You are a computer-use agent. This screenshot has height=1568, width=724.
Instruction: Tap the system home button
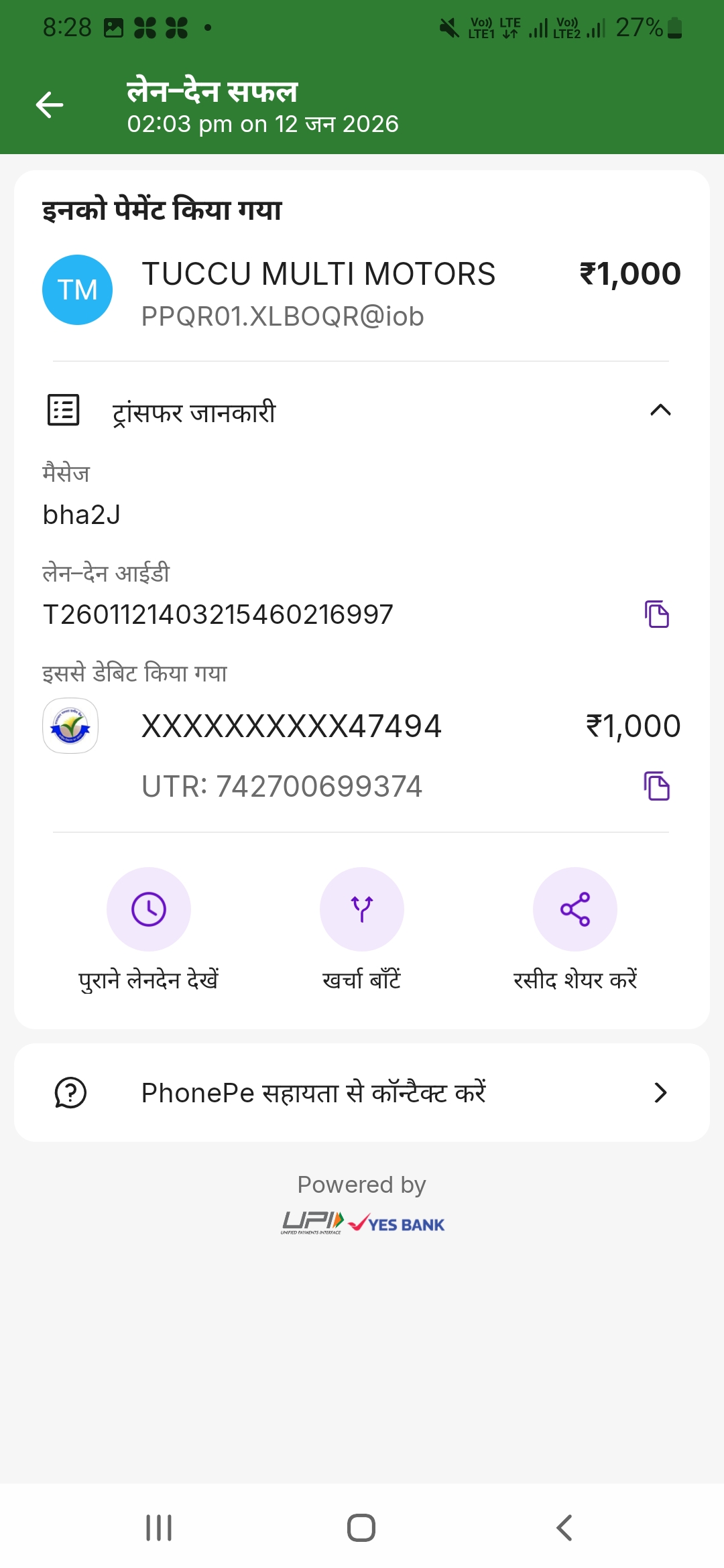click(361, 1528)
